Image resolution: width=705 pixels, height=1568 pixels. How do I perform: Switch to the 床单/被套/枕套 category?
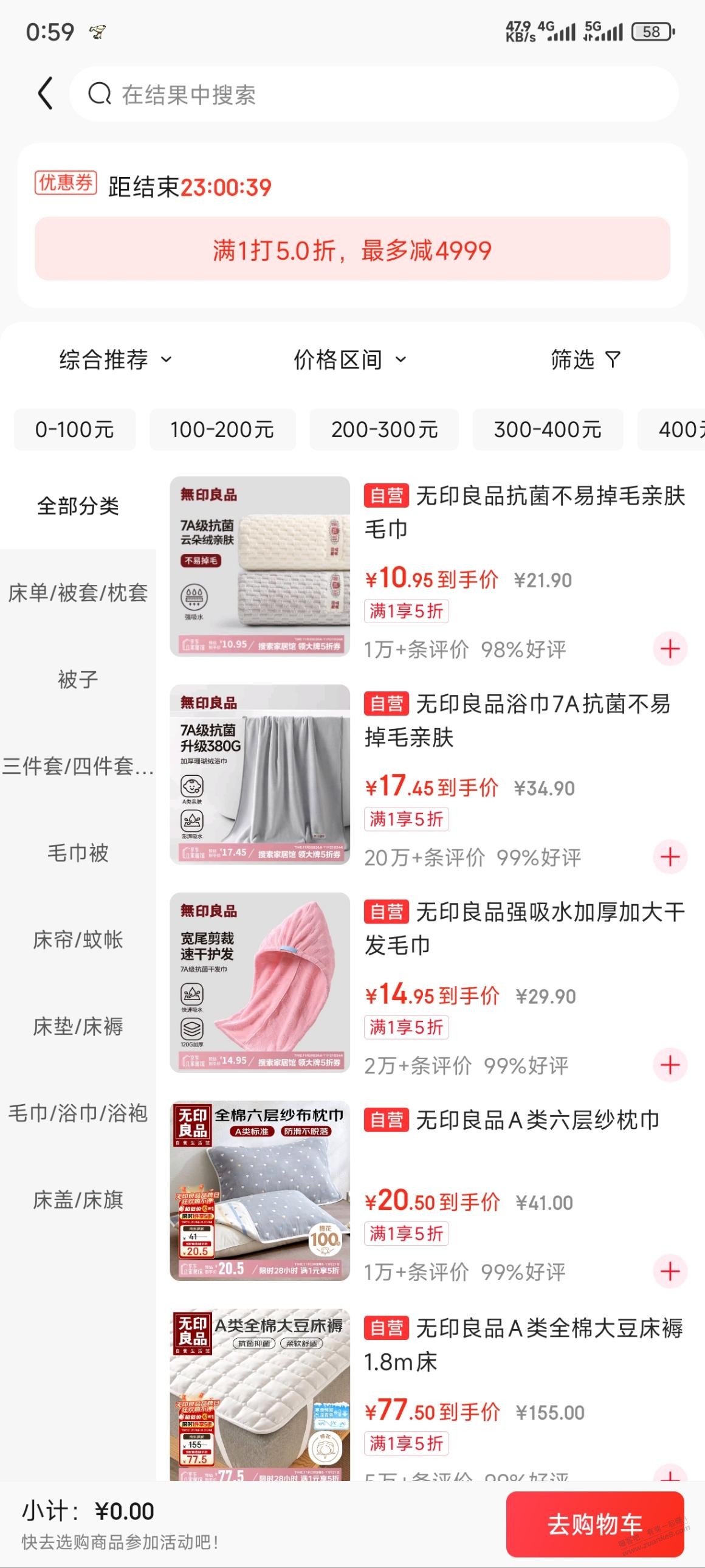[78, 593]
